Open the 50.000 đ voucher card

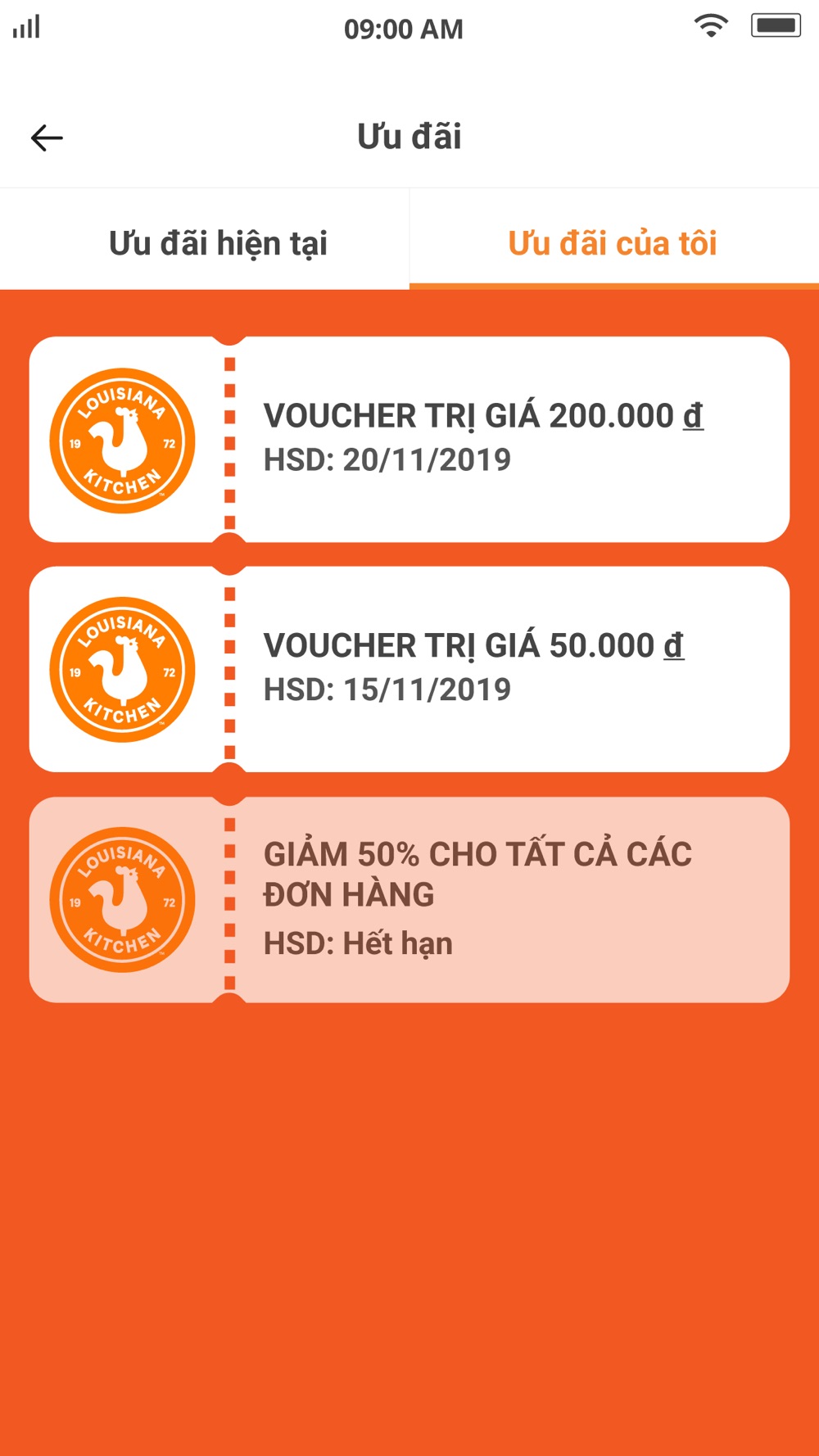coord(409,669)
